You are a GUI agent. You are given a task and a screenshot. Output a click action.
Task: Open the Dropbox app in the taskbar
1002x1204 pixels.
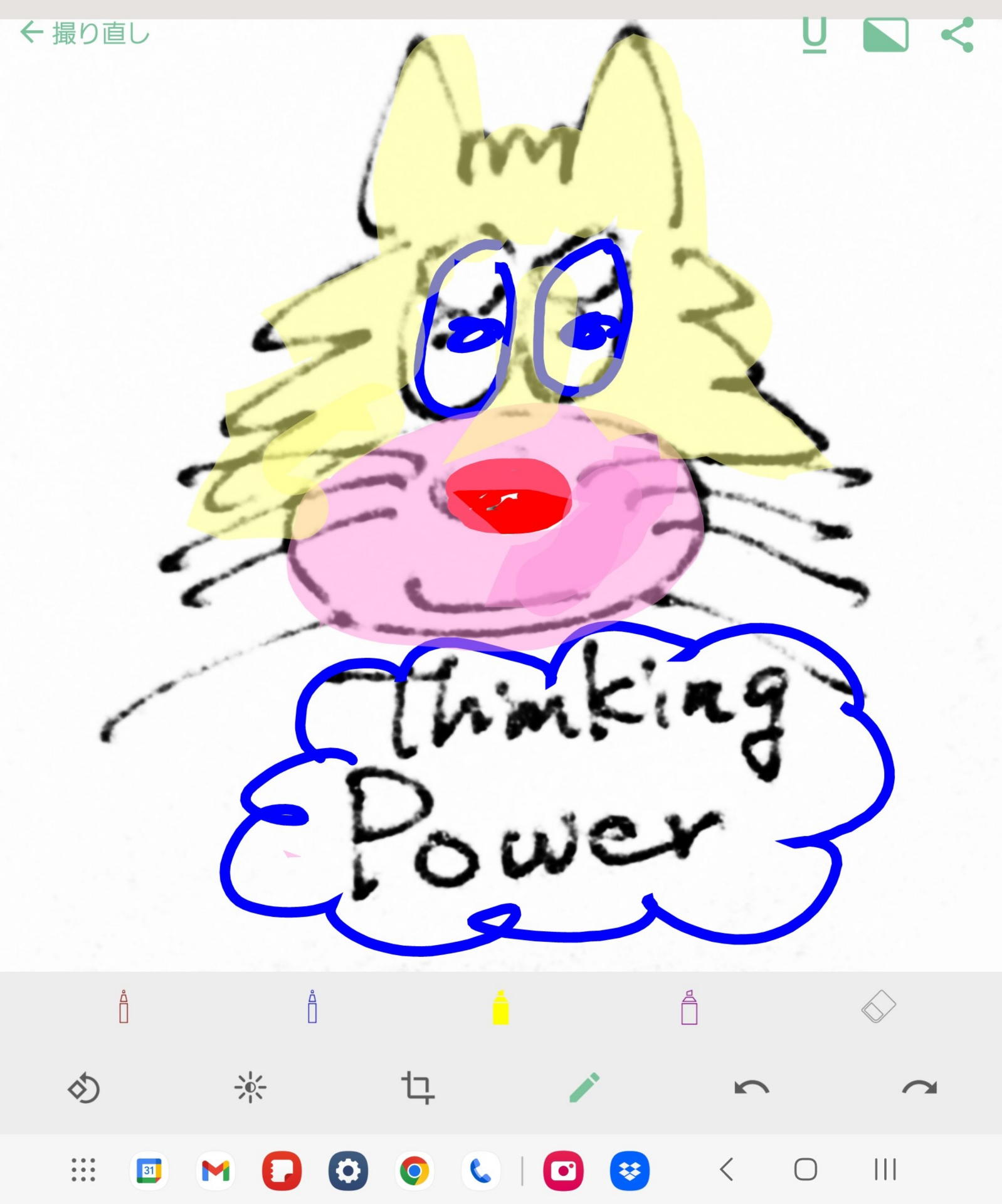click(629, 1170)
